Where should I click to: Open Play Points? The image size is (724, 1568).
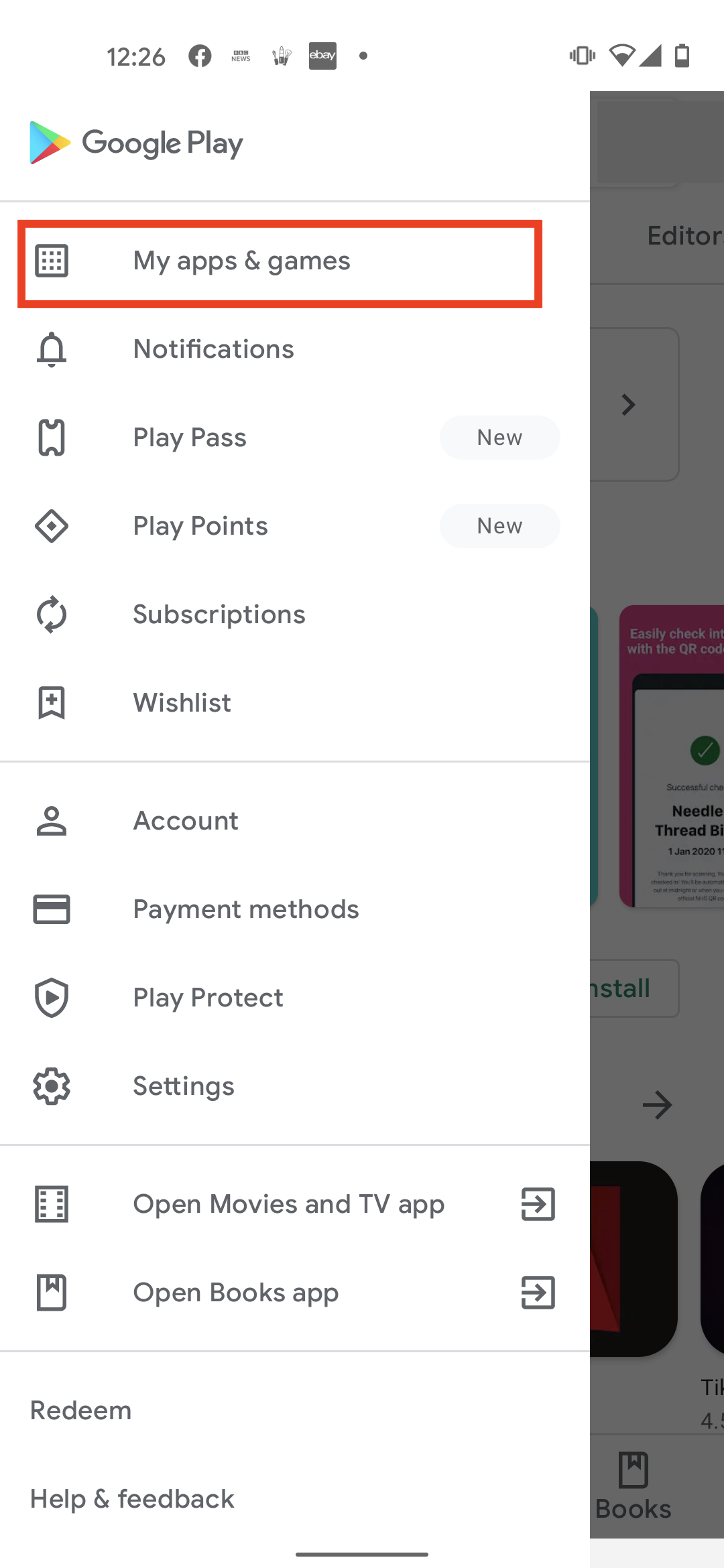pos(200,526)
